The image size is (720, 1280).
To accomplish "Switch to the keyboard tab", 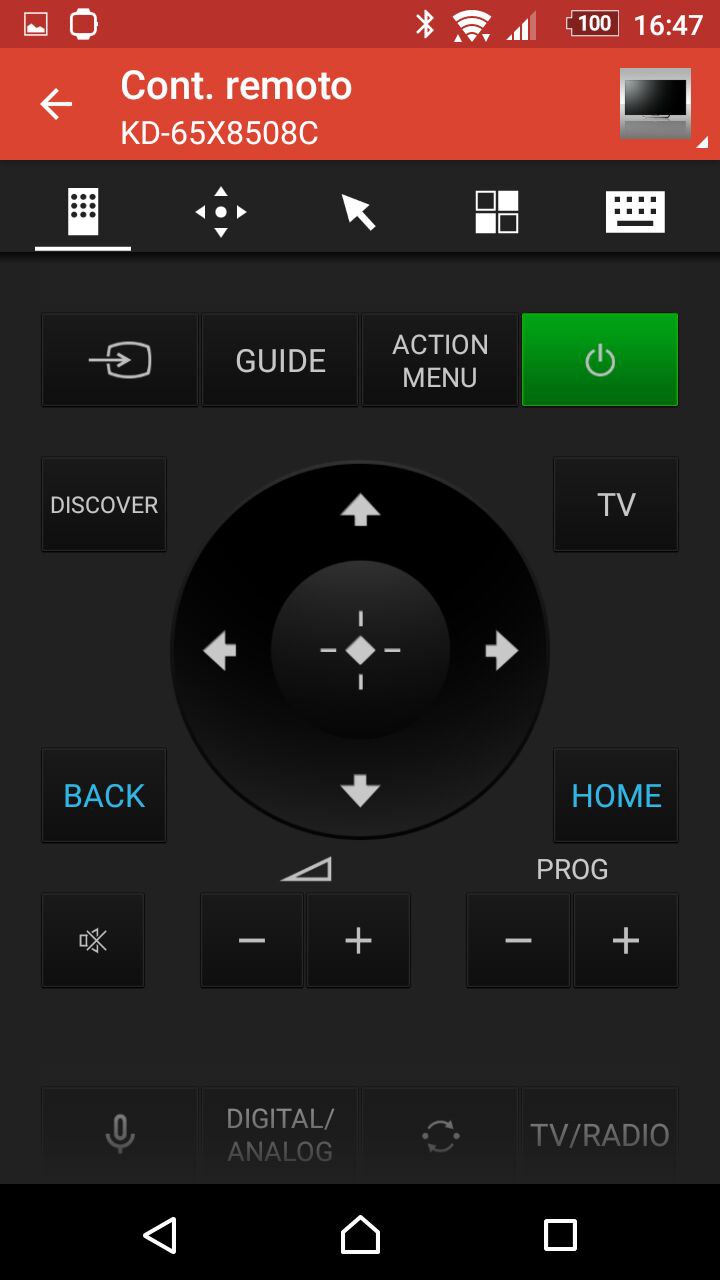I will 635,212.
